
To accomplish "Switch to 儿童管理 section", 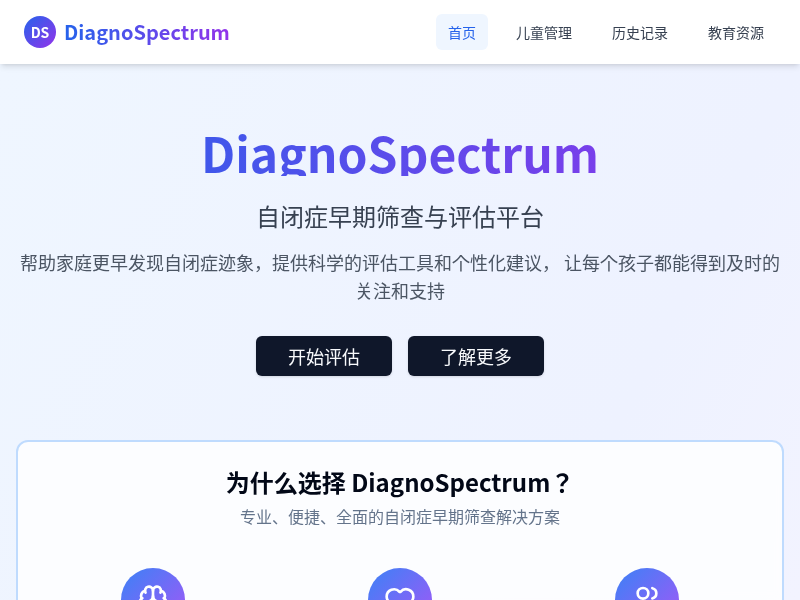I will tap(544, 32).
